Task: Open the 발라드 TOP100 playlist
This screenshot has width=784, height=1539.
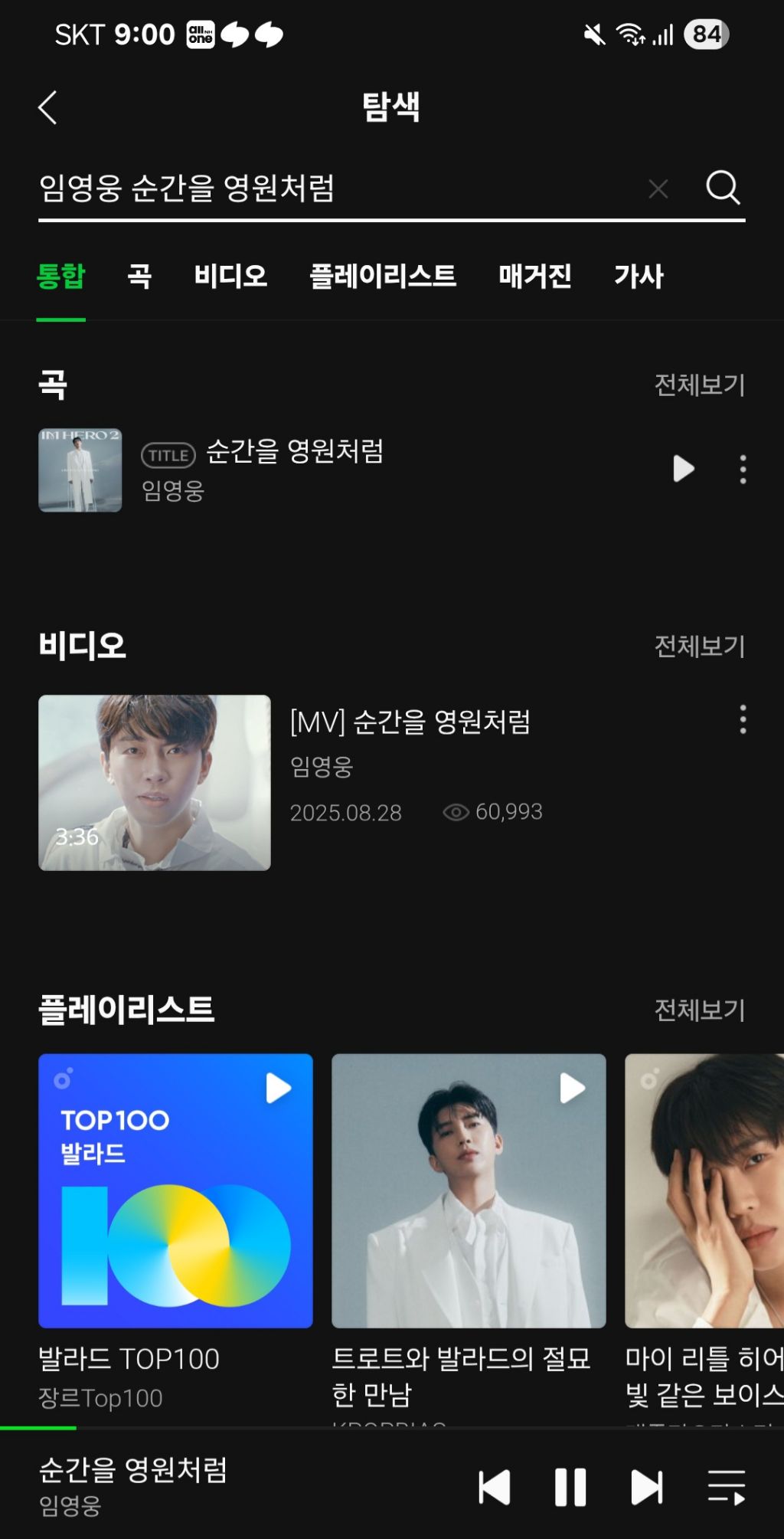Action: [175, 1190]
